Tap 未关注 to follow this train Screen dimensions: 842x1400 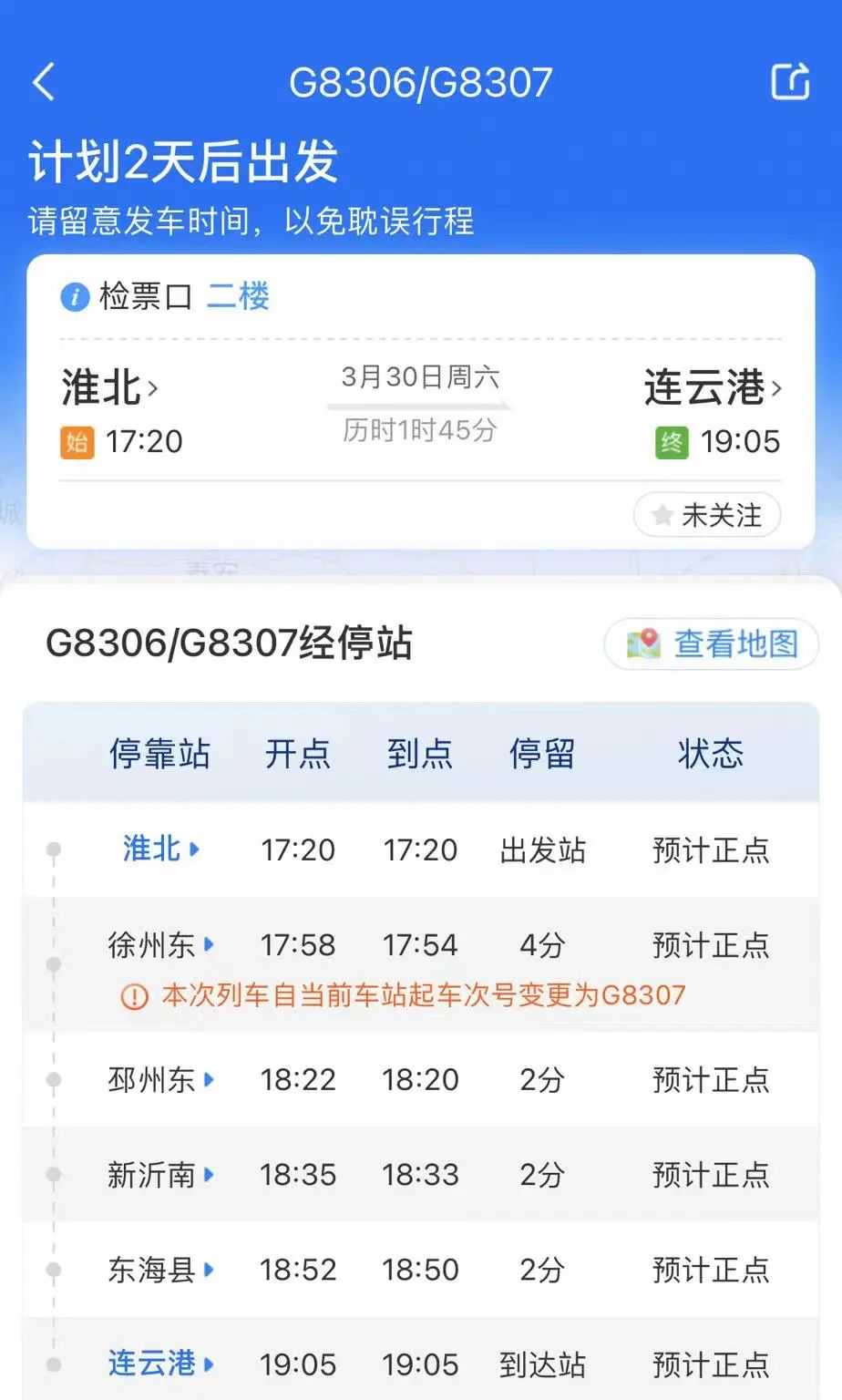707,515
